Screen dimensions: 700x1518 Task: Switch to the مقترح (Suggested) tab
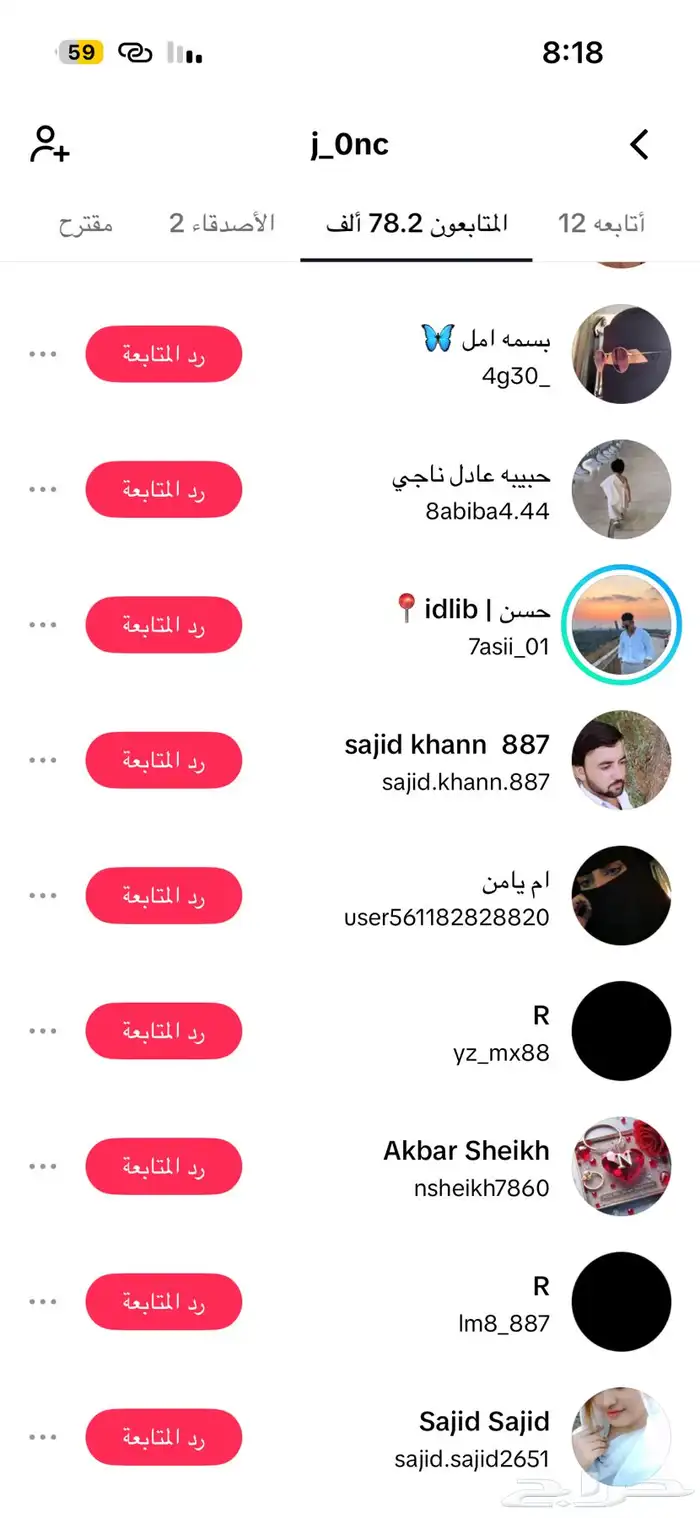[85, 223]
